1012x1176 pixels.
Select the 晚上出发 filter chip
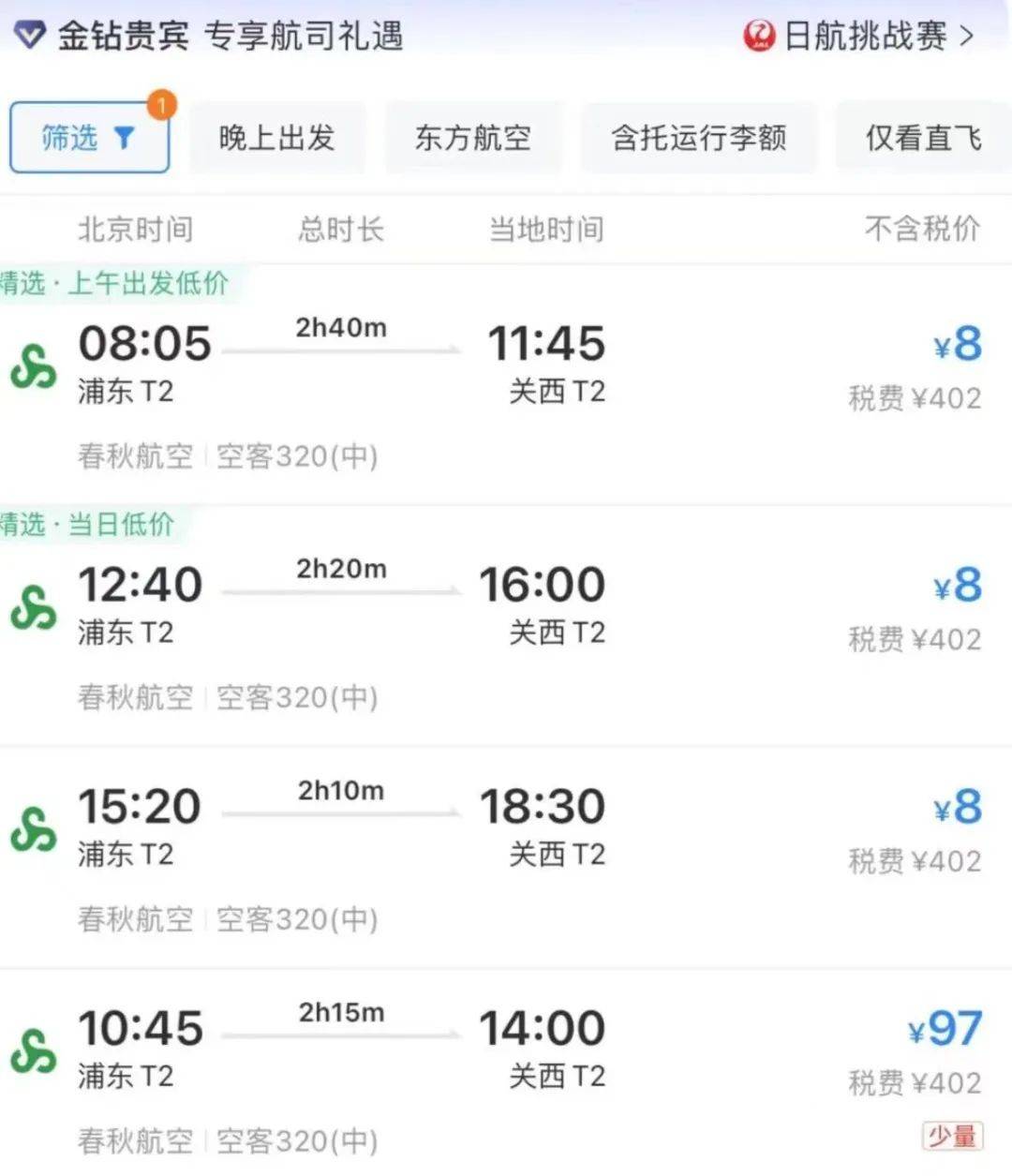tap(276, 138)
